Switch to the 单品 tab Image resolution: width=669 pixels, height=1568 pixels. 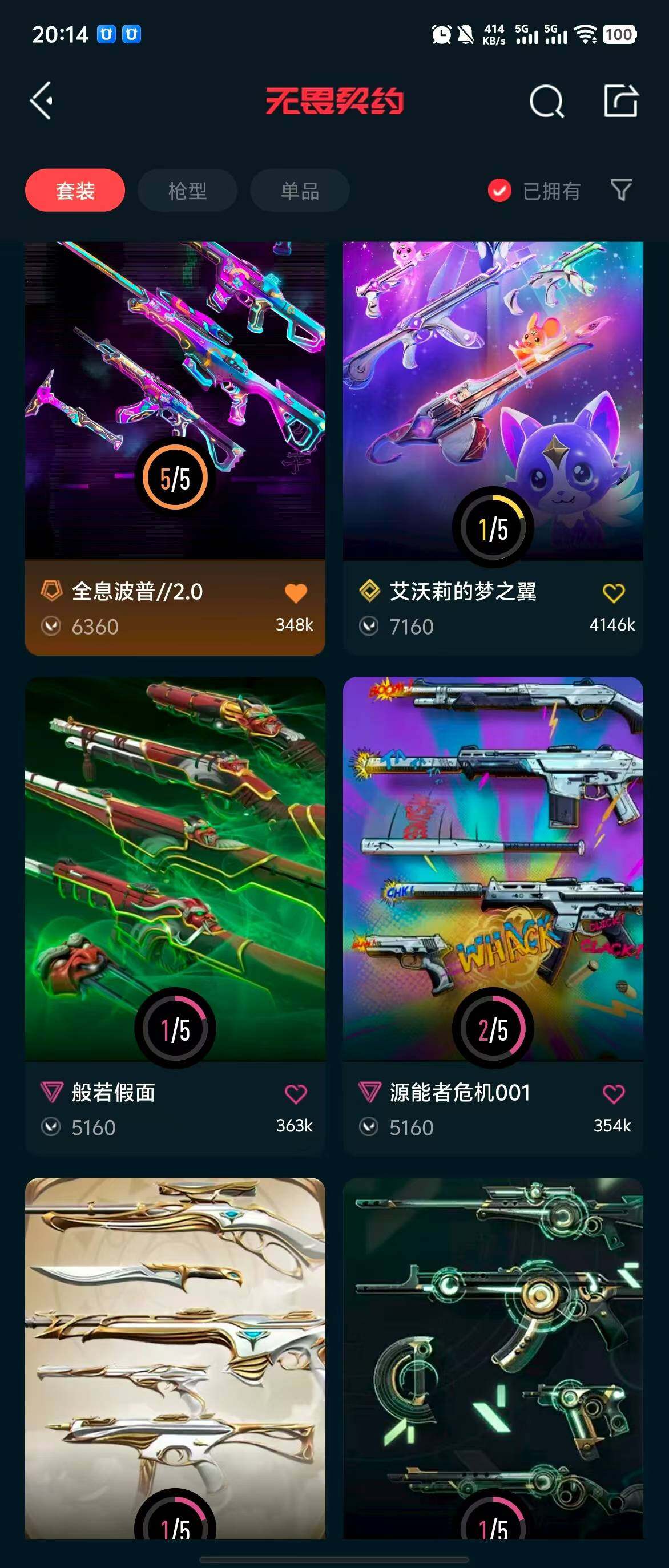[300, 191]
